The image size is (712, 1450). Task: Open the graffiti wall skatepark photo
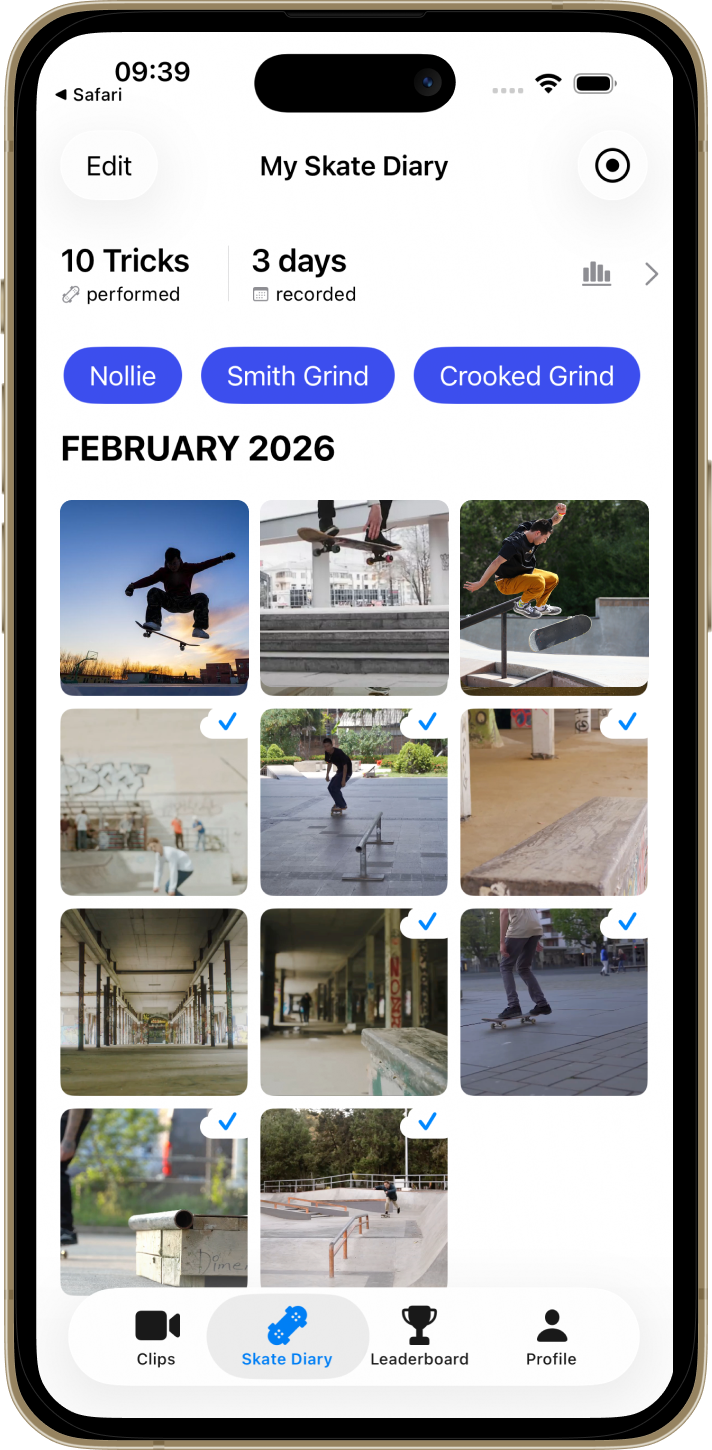pos(154,802)
